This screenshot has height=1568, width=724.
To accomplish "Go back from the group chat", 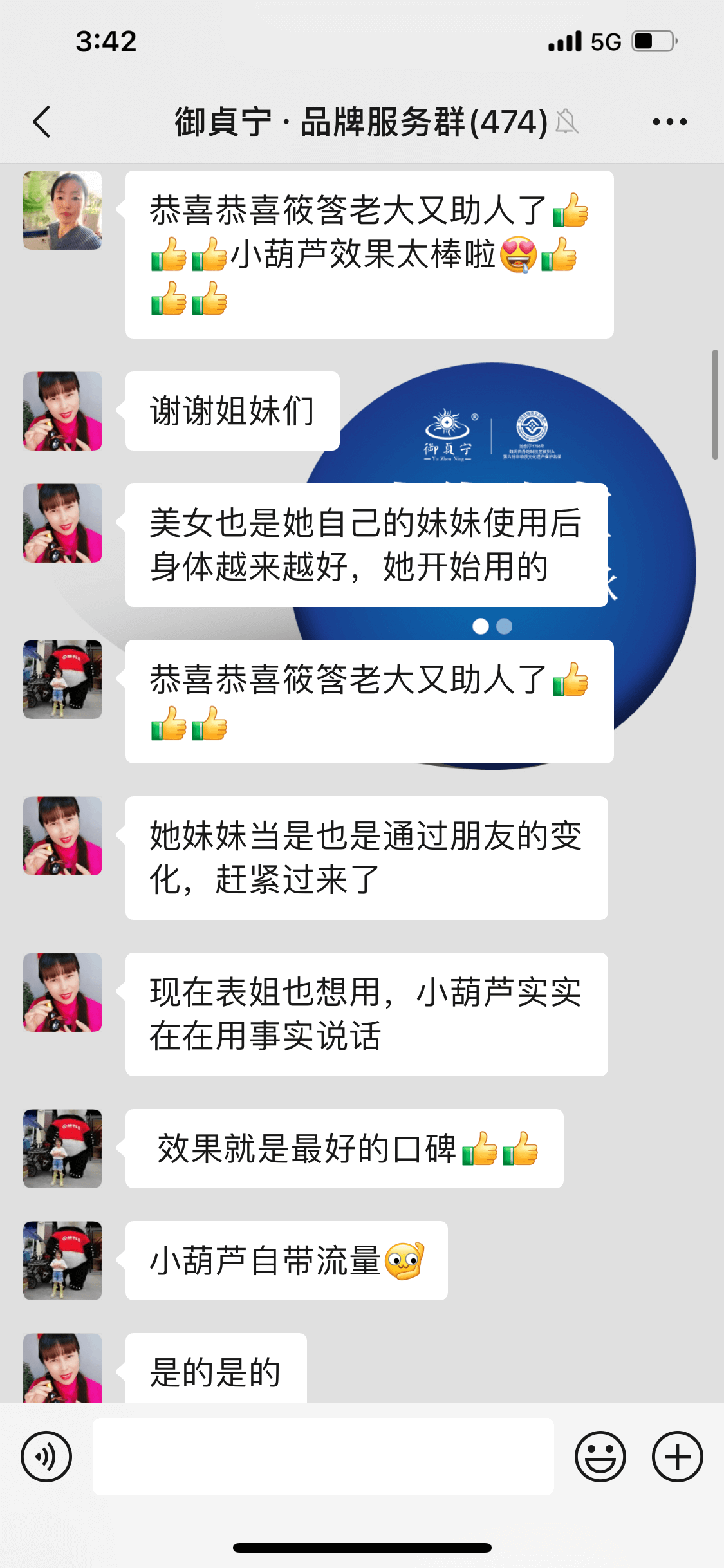I will click(42, 122).
